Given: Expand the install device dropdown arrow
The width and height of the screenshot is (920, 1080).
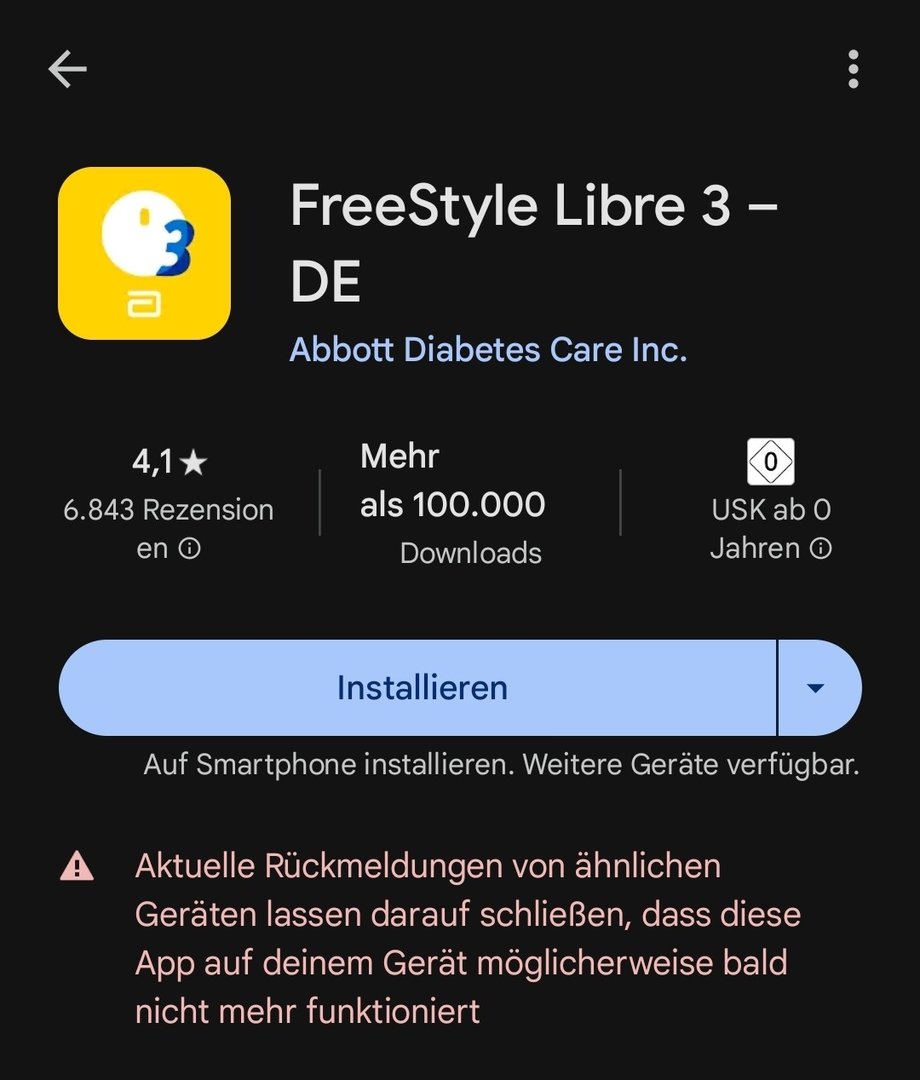Looking at the screenshot, I should point(816,688).
